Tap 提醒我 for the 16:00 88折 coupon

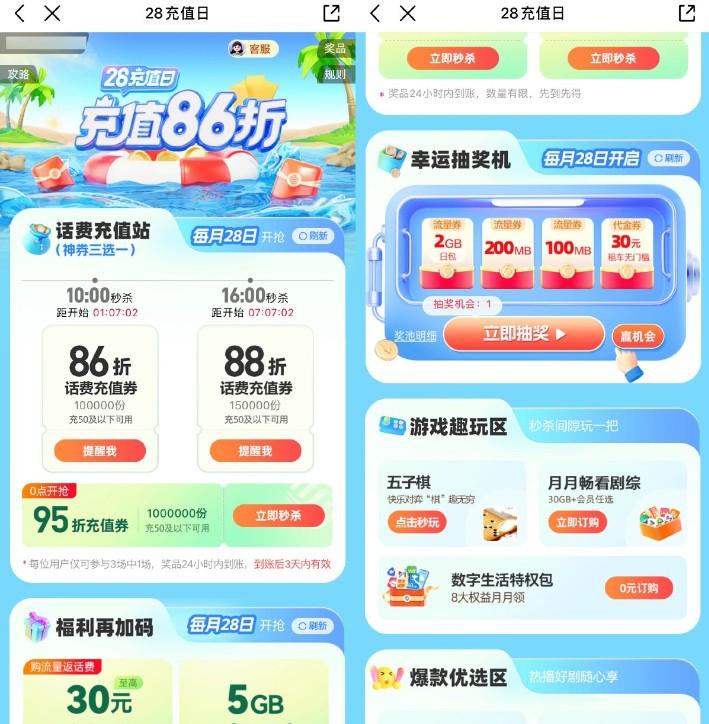[255, 451]
